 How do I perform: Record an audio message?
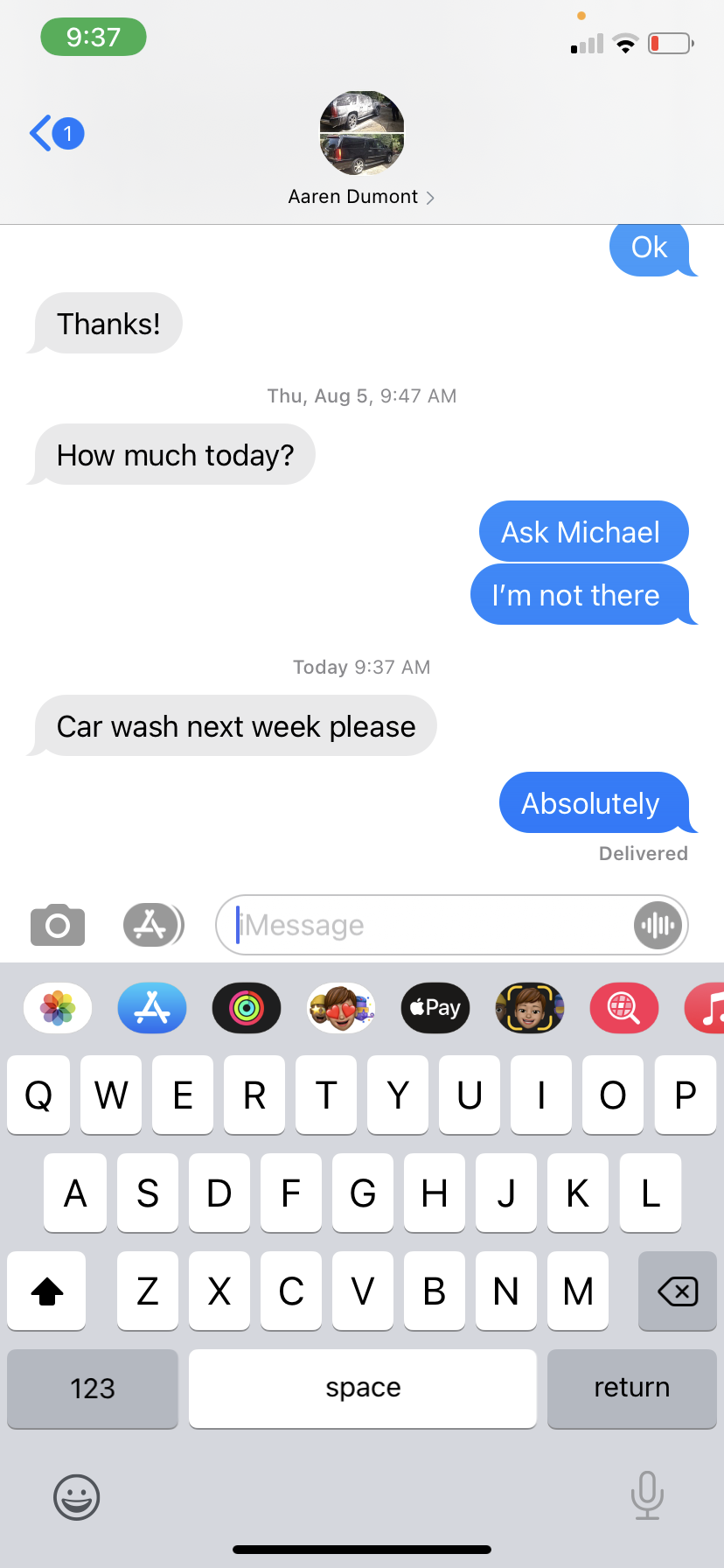[x=658, y=925]
